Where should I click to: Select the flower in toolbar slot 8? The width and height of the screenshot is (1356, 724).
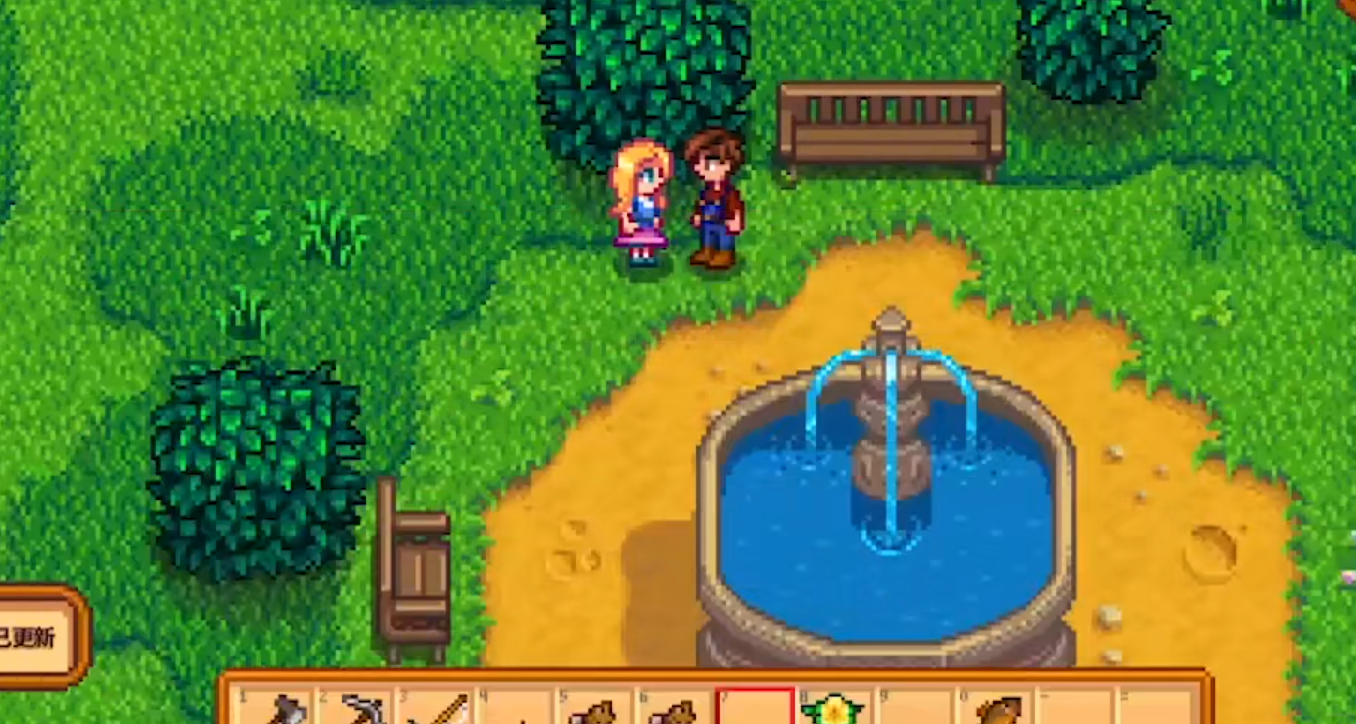click(834, 708)
